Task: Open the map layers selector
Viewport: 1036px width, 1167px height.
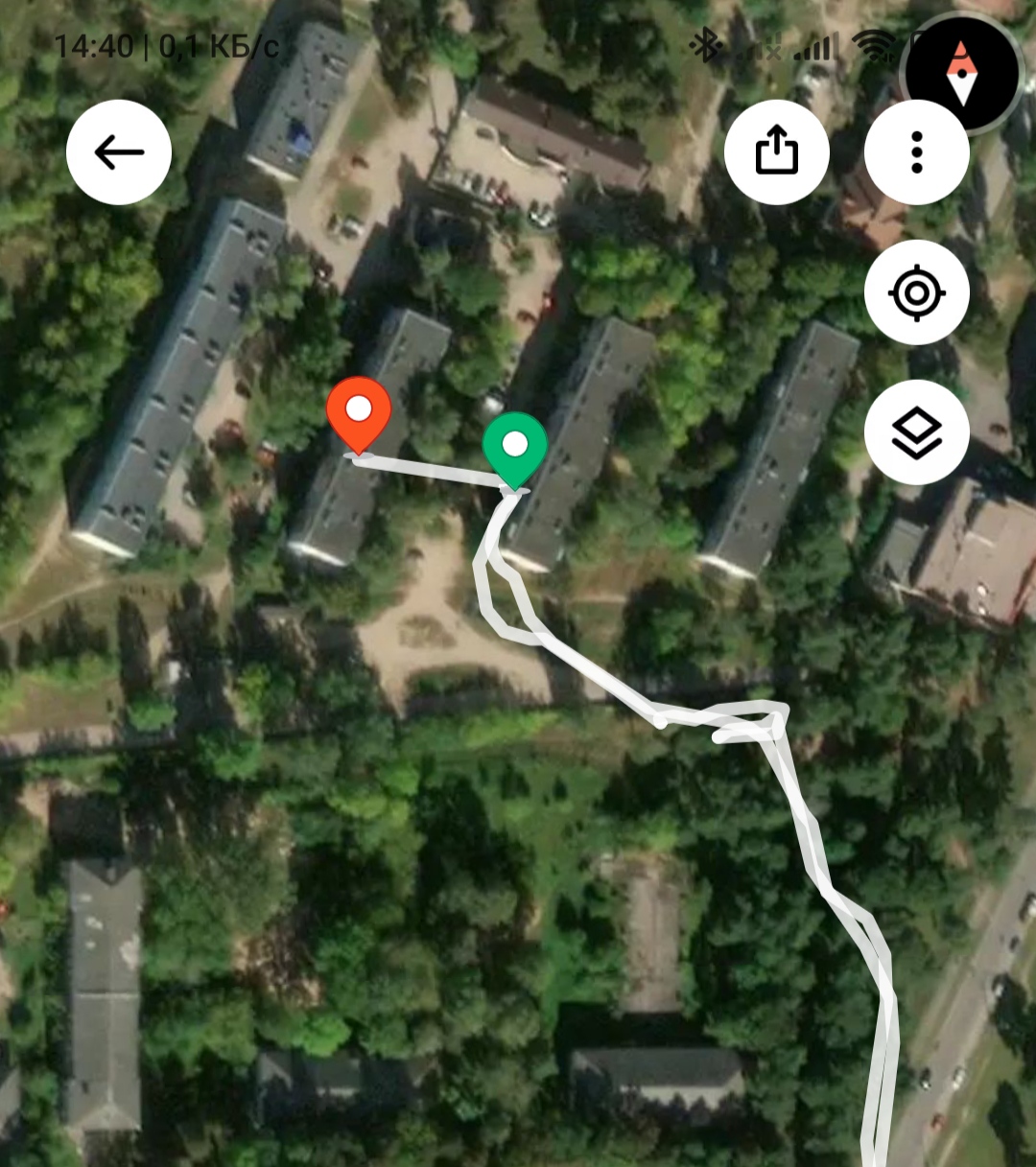Action: 916,432
